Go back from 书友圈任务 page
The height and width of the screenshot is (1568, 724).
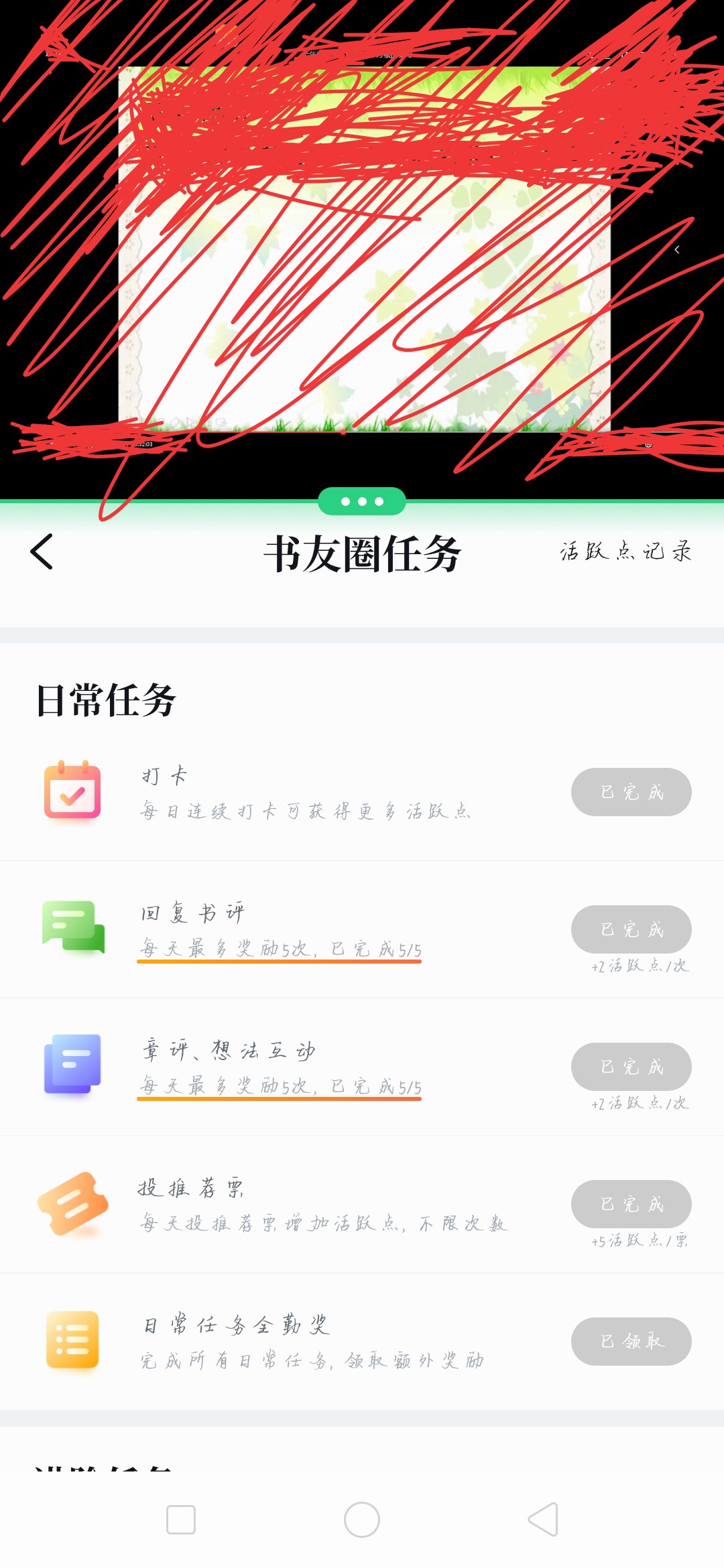pos(42,551)
